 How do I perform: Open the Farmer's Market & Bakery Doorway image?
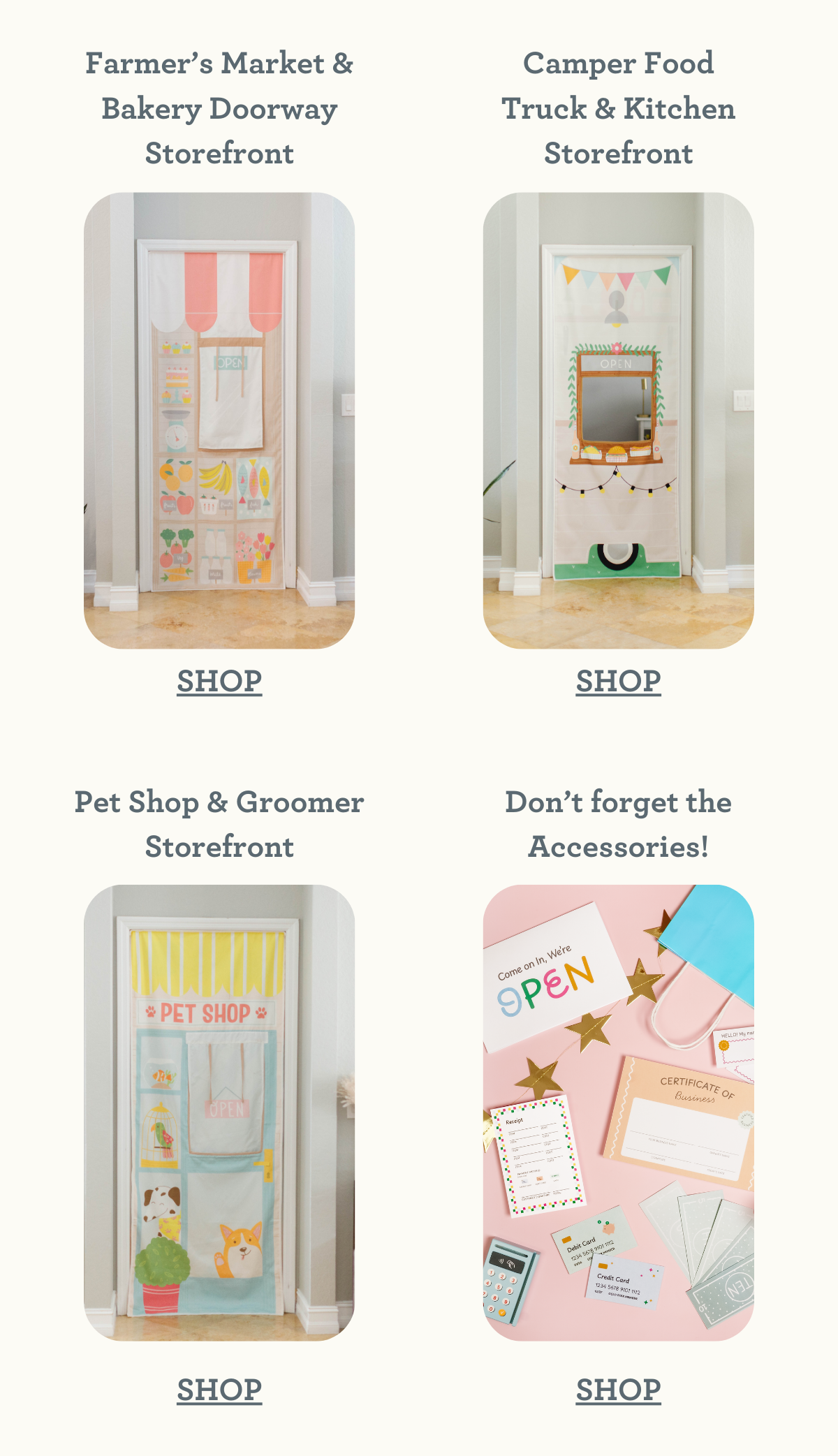coord(219,420)
